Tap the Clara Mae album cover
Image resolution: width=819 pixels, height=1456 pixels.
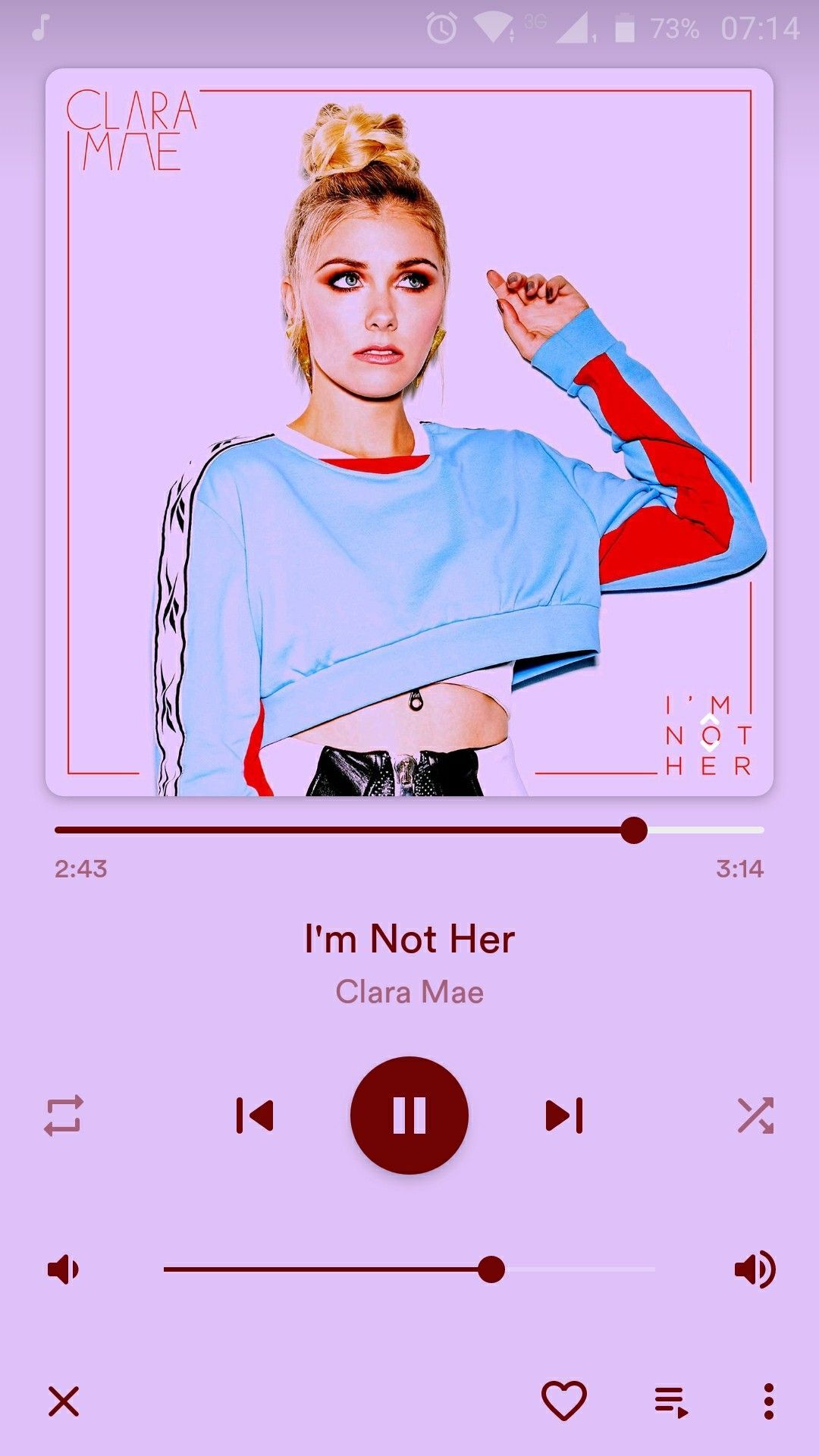[409, 432]
